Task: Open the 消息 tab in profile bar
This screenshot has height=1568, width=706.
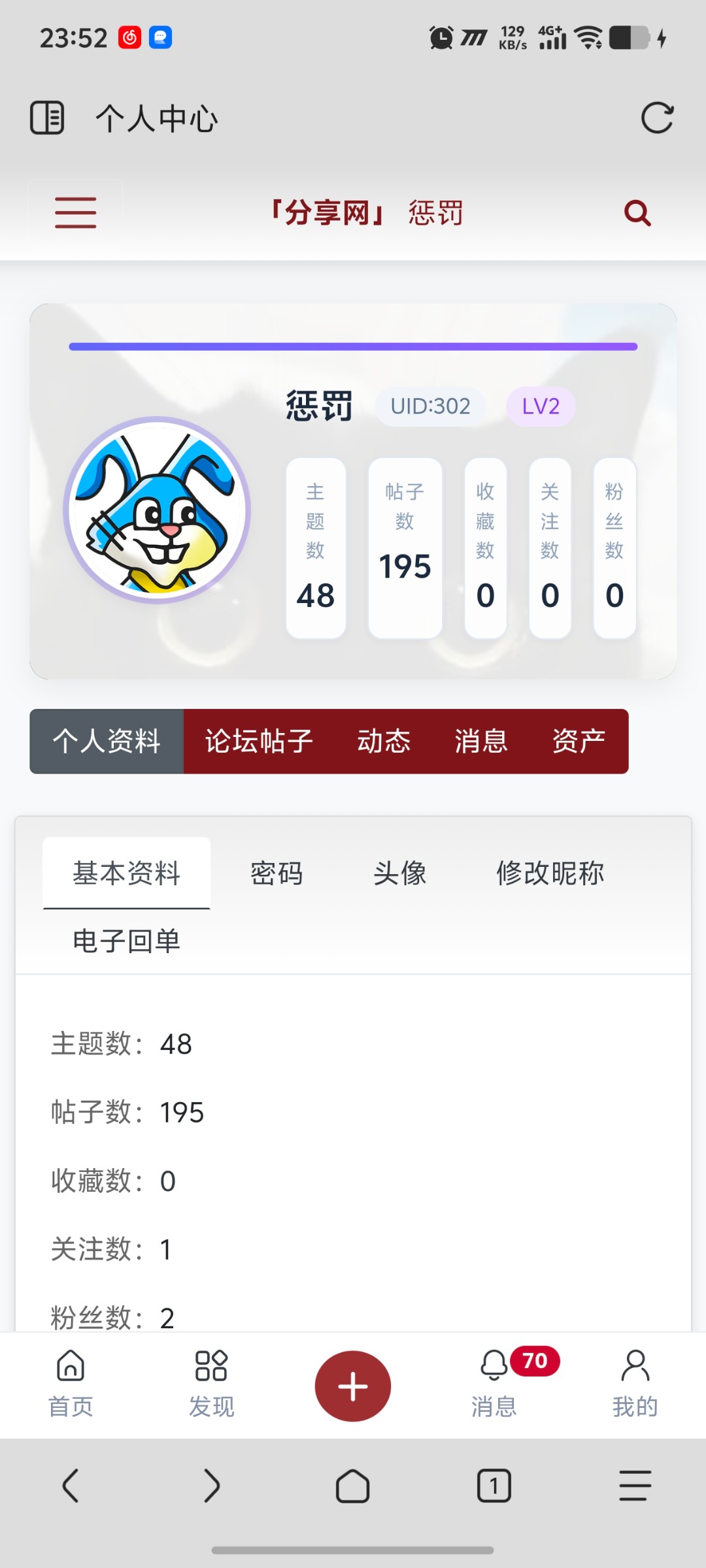Action: point(481,742)
